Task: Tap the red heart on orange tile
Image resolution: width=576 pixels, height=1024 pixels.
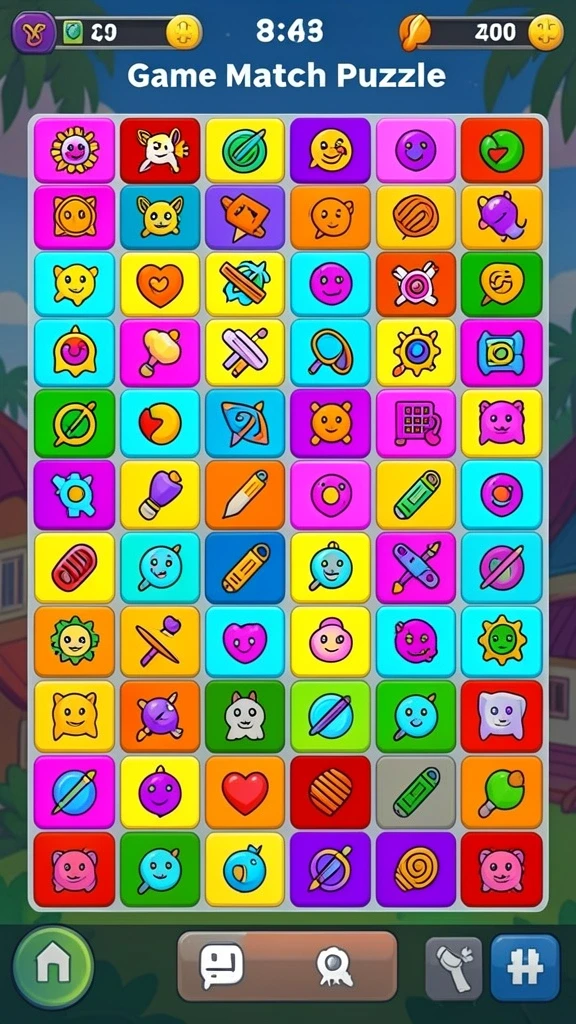Action: [245, 792]
